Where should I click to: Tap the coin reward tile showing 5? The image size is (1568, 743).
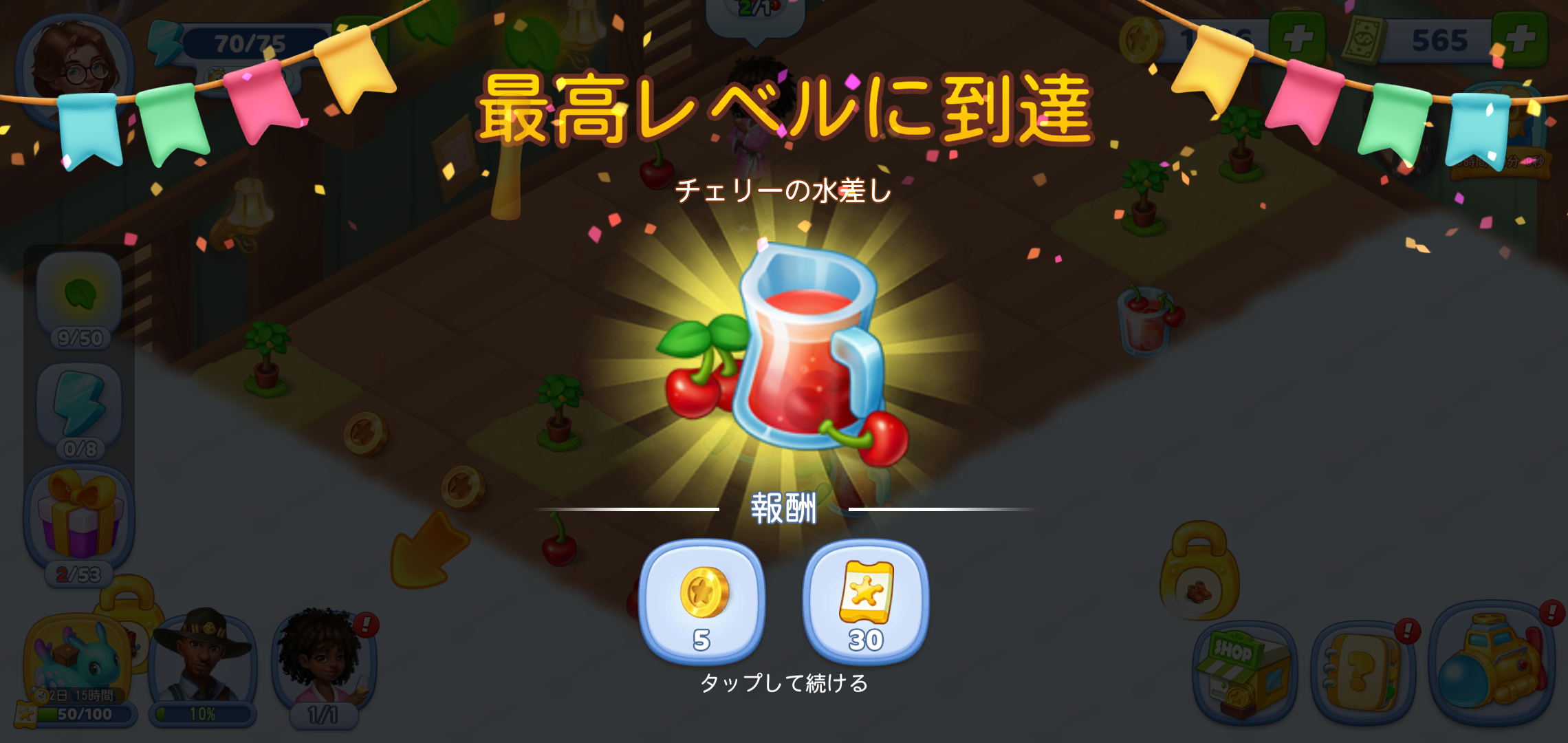(702, 601)
